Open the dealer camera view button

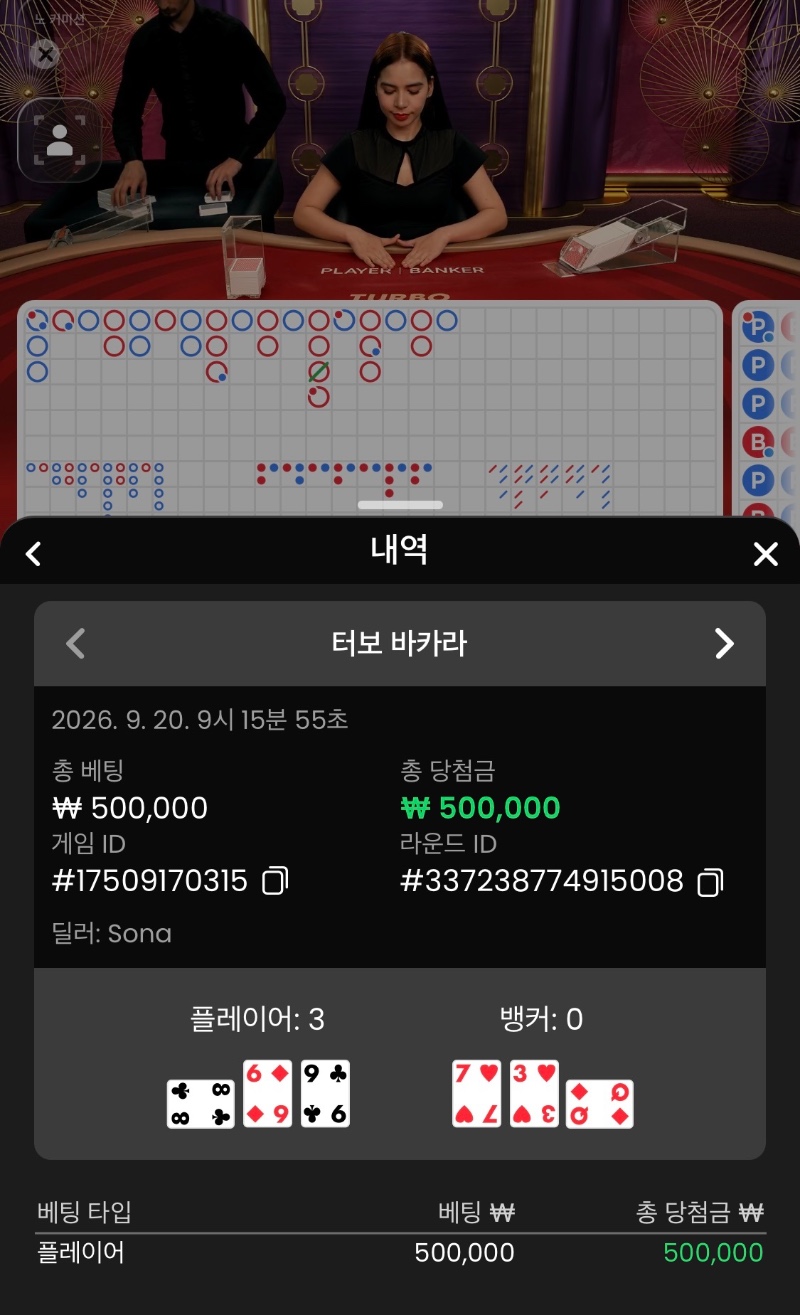(59, 140)
